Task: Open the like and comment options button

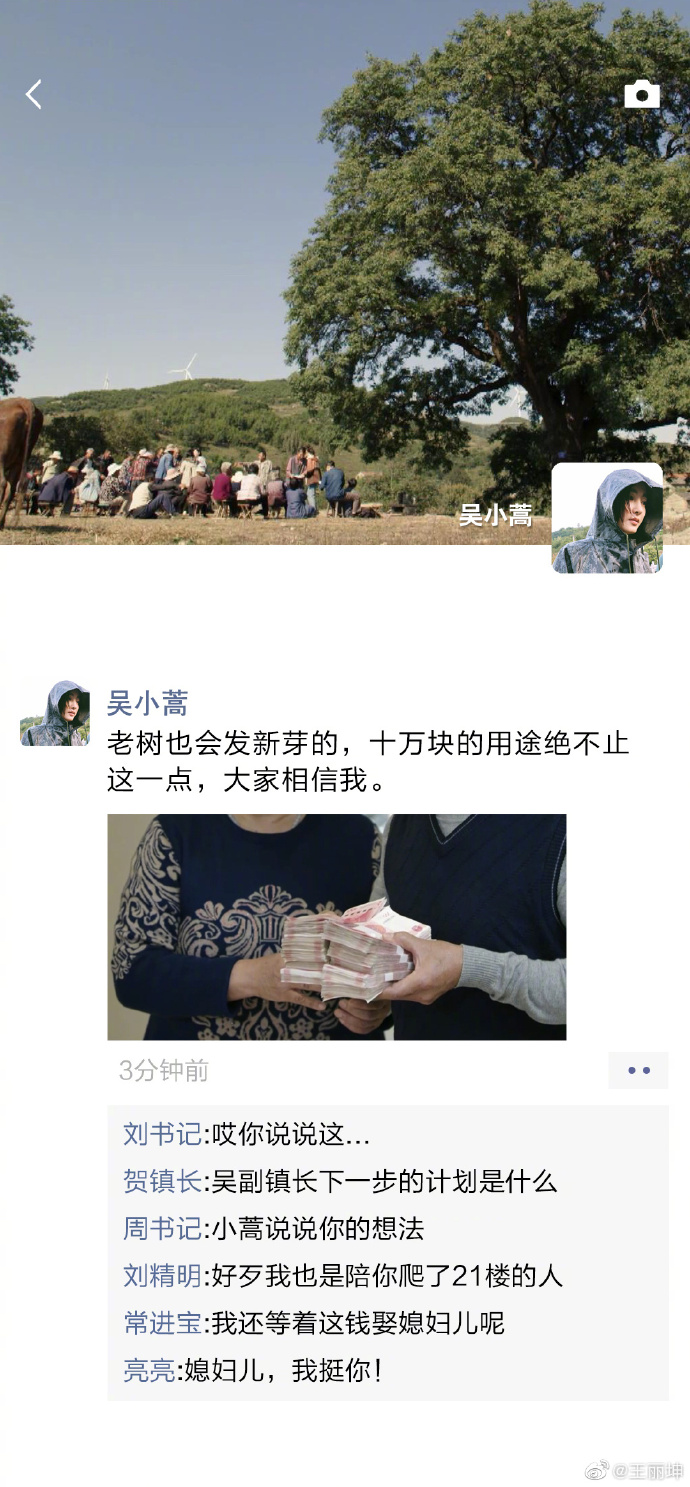Action: coord(638,1070)
